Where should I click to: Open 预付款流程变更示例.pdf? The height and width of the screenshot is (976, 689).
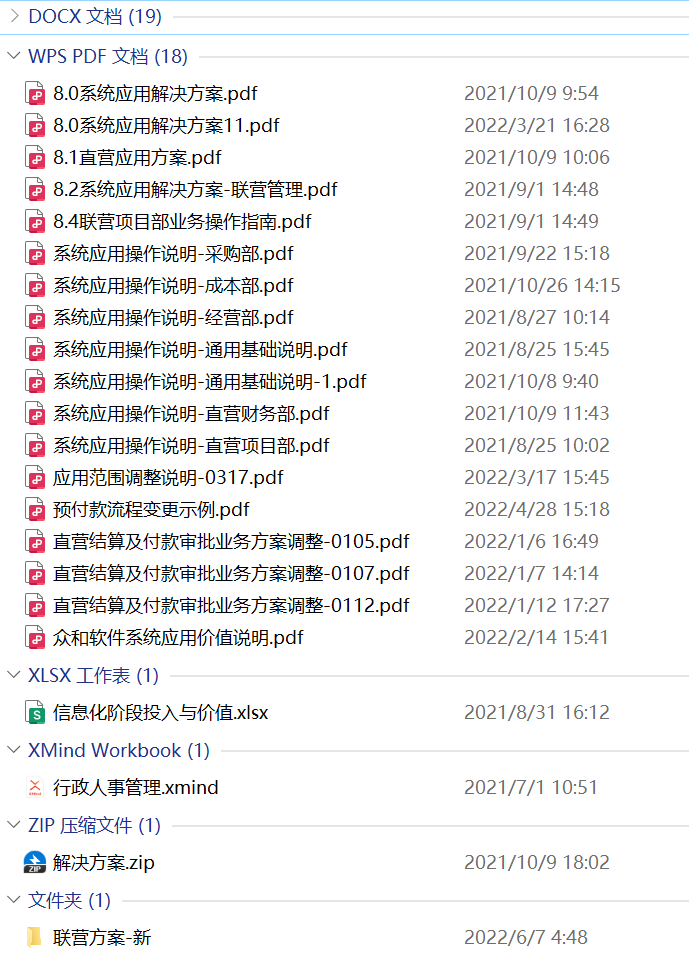point(151,510)
